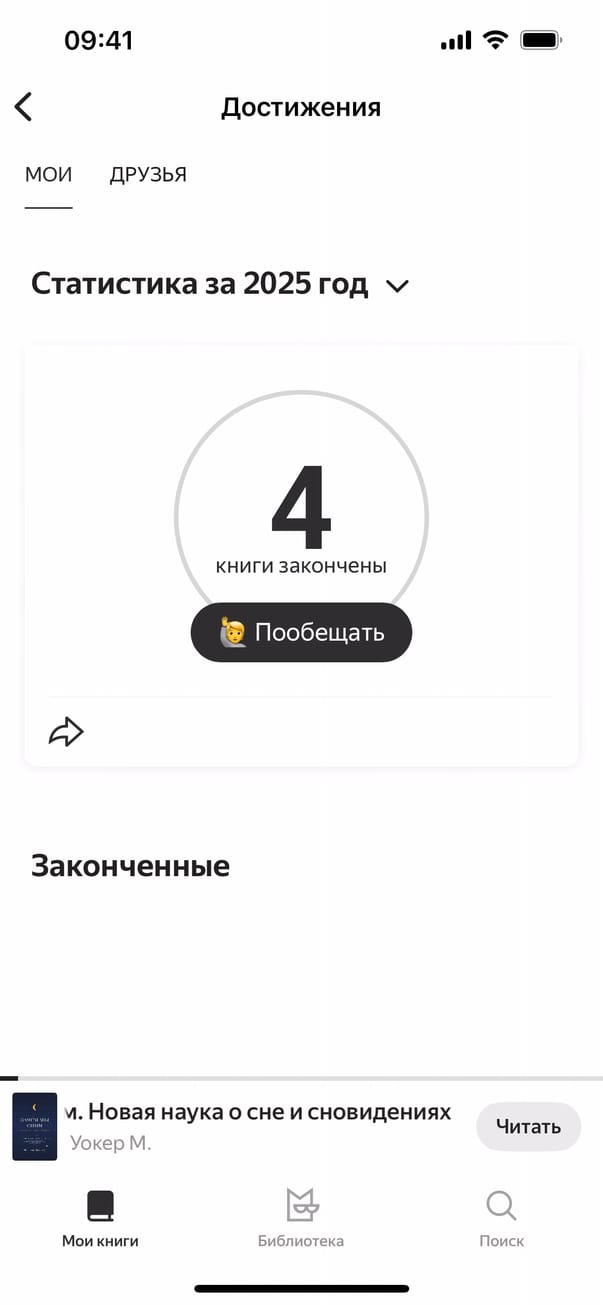Go back from the Достижения screen
This screenshot has width=603, height=1305.
(24, 107)
